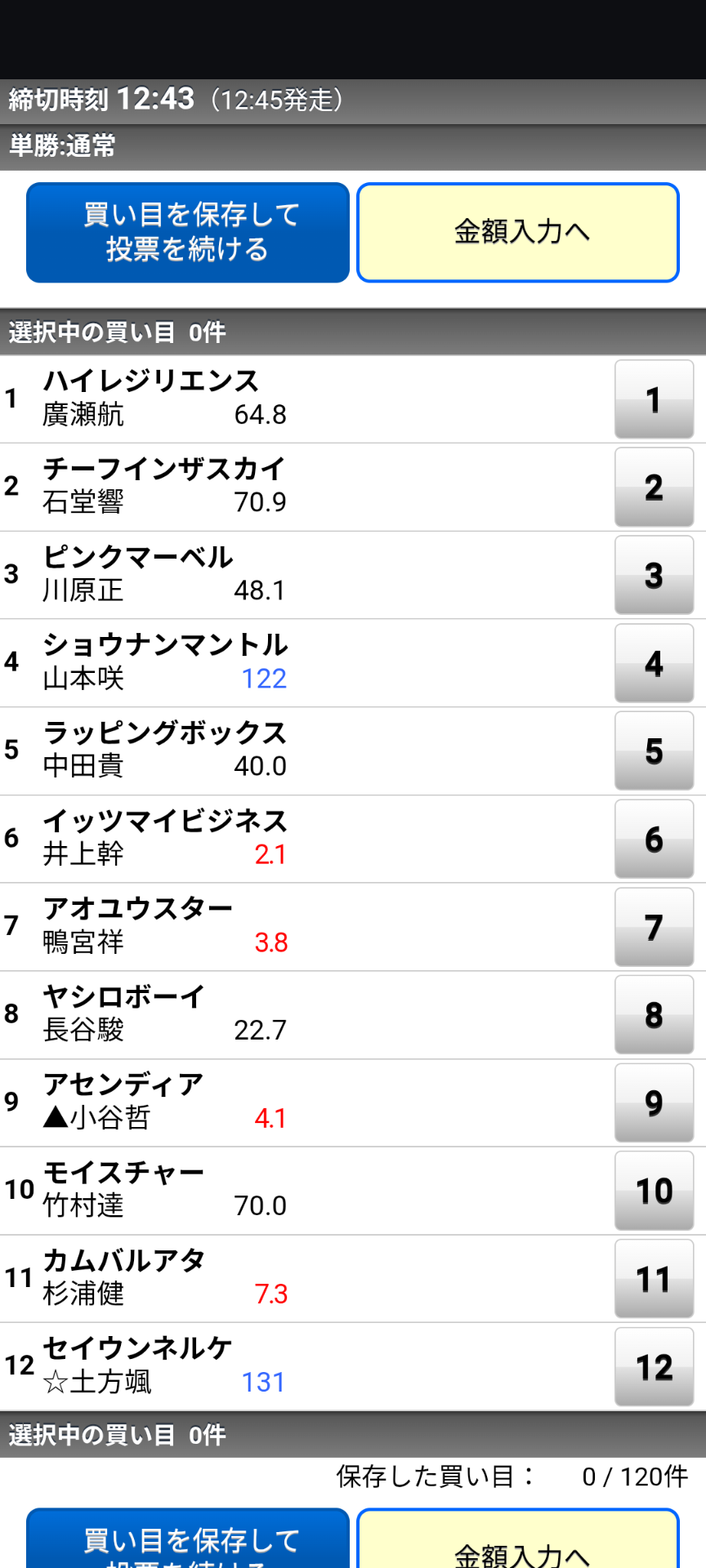The height and width of the screenshot is (1568, 706).
Task: Pick horse 6 イッツマイビジネス
Action: 654,840
